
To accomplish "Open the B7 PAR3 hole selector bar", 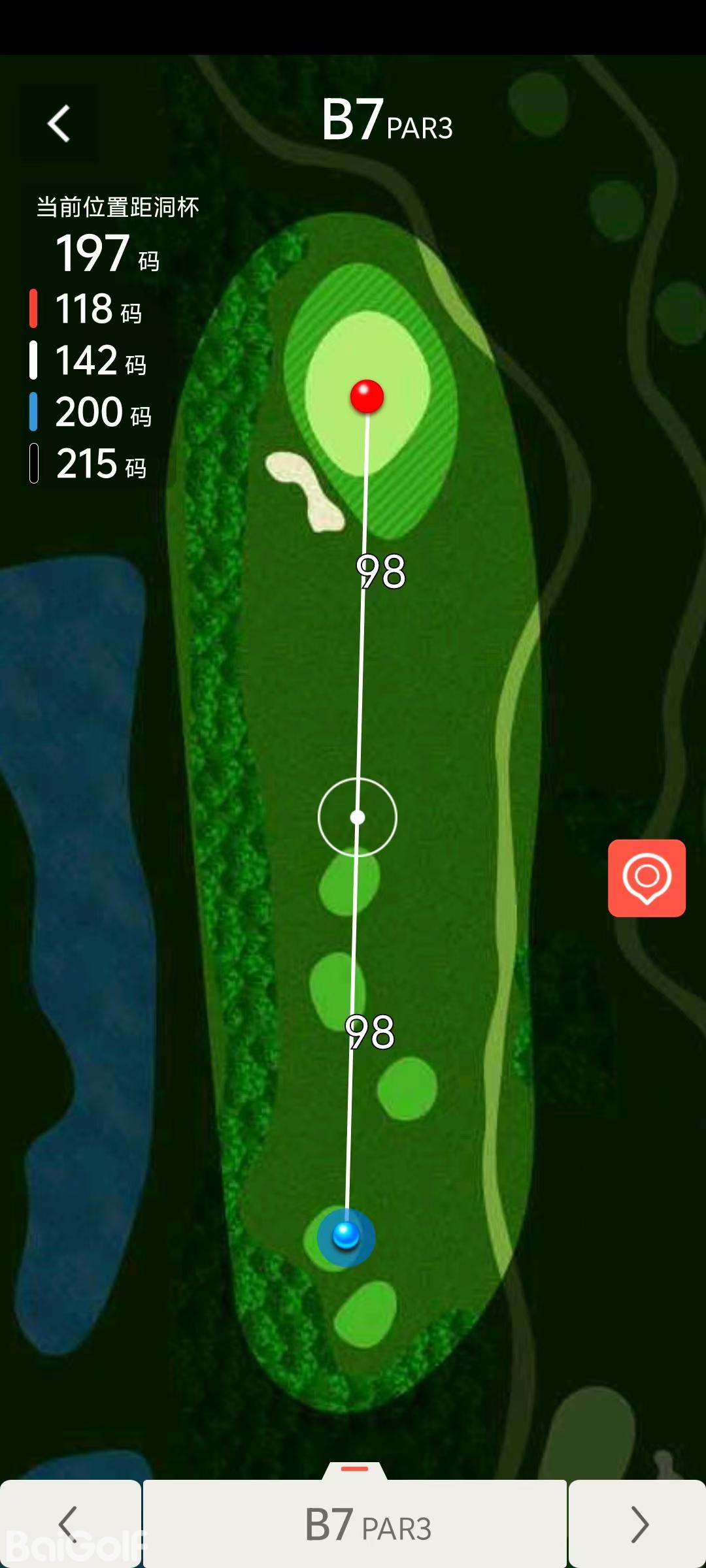I will click(355, 1524).
